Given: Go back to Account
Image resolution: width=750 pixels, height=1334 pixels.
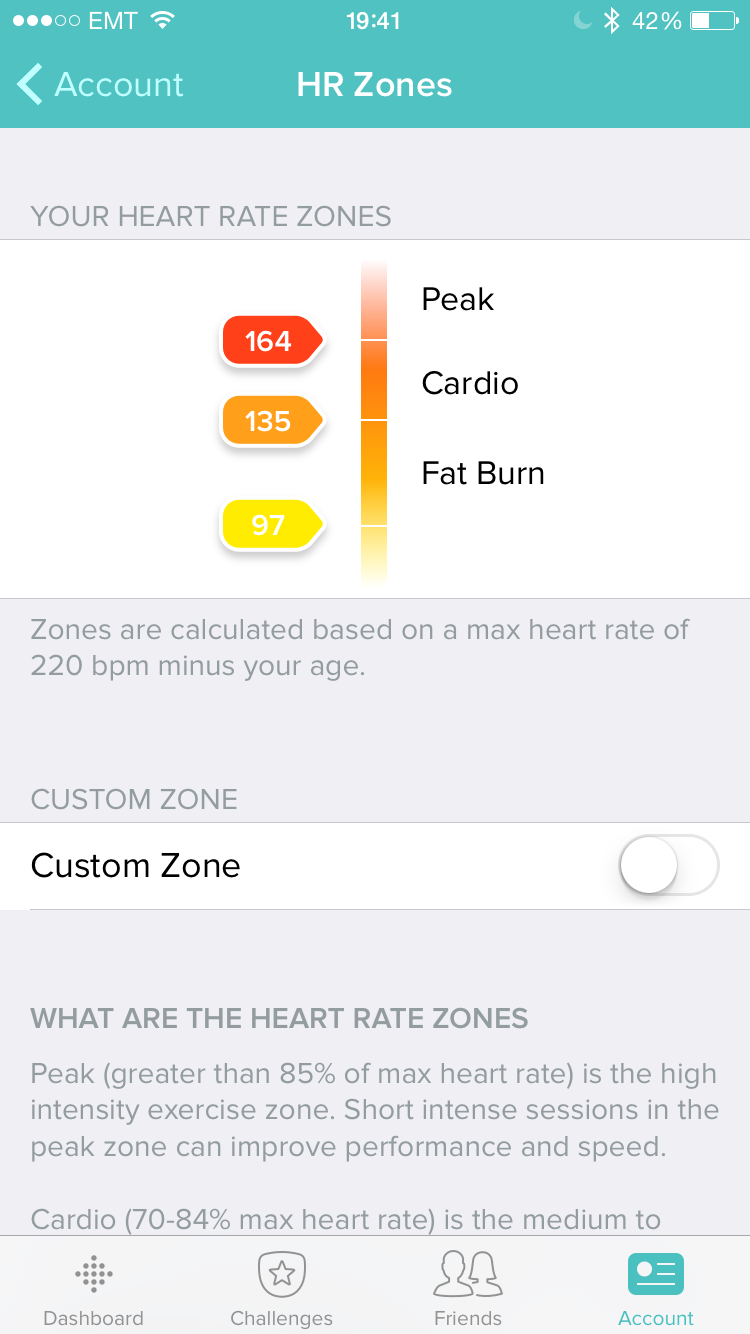Looking at the screenshot, I should 101,85.
